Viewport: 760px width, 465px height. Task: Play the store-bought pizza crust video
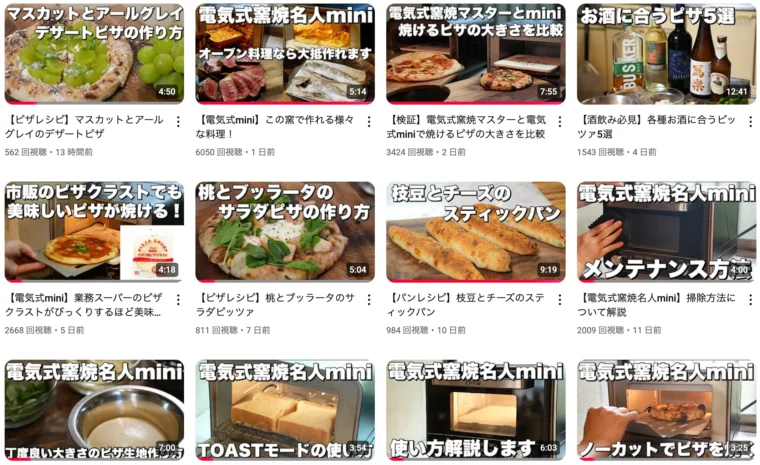94,231
